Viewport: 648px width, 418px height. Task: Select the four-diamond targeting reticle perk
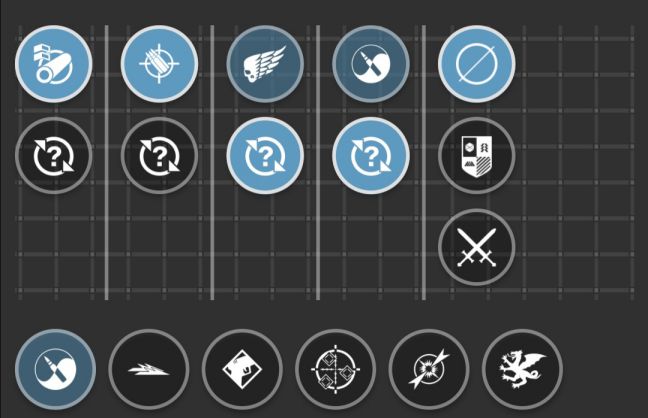(x=336, y=369)
